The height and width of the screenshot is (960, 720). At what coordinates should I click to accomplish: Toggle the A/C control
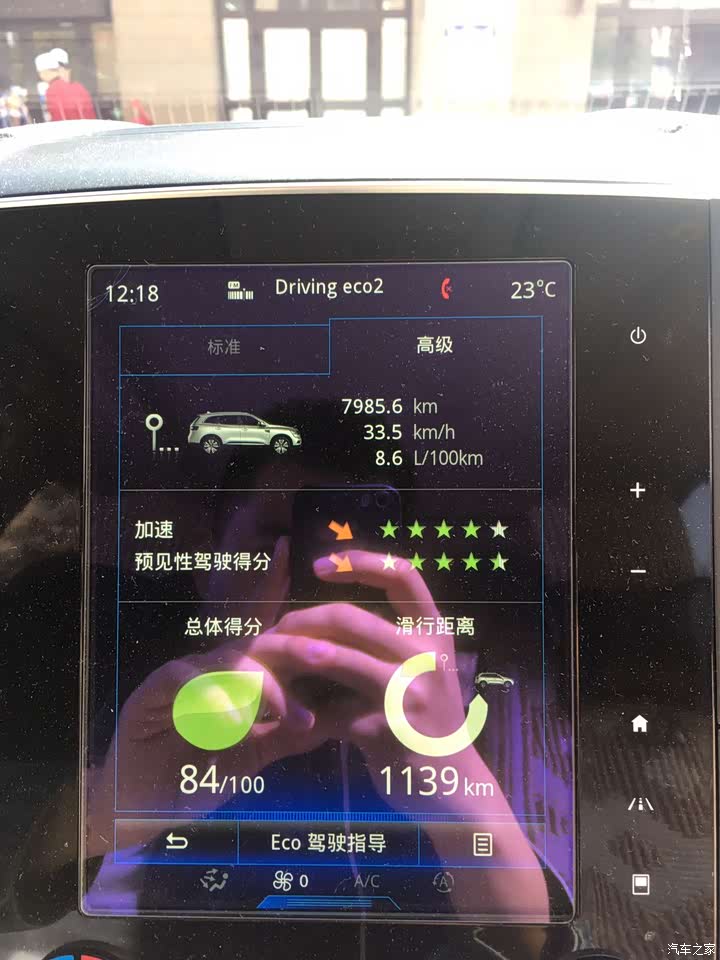[x=367, y=882]
